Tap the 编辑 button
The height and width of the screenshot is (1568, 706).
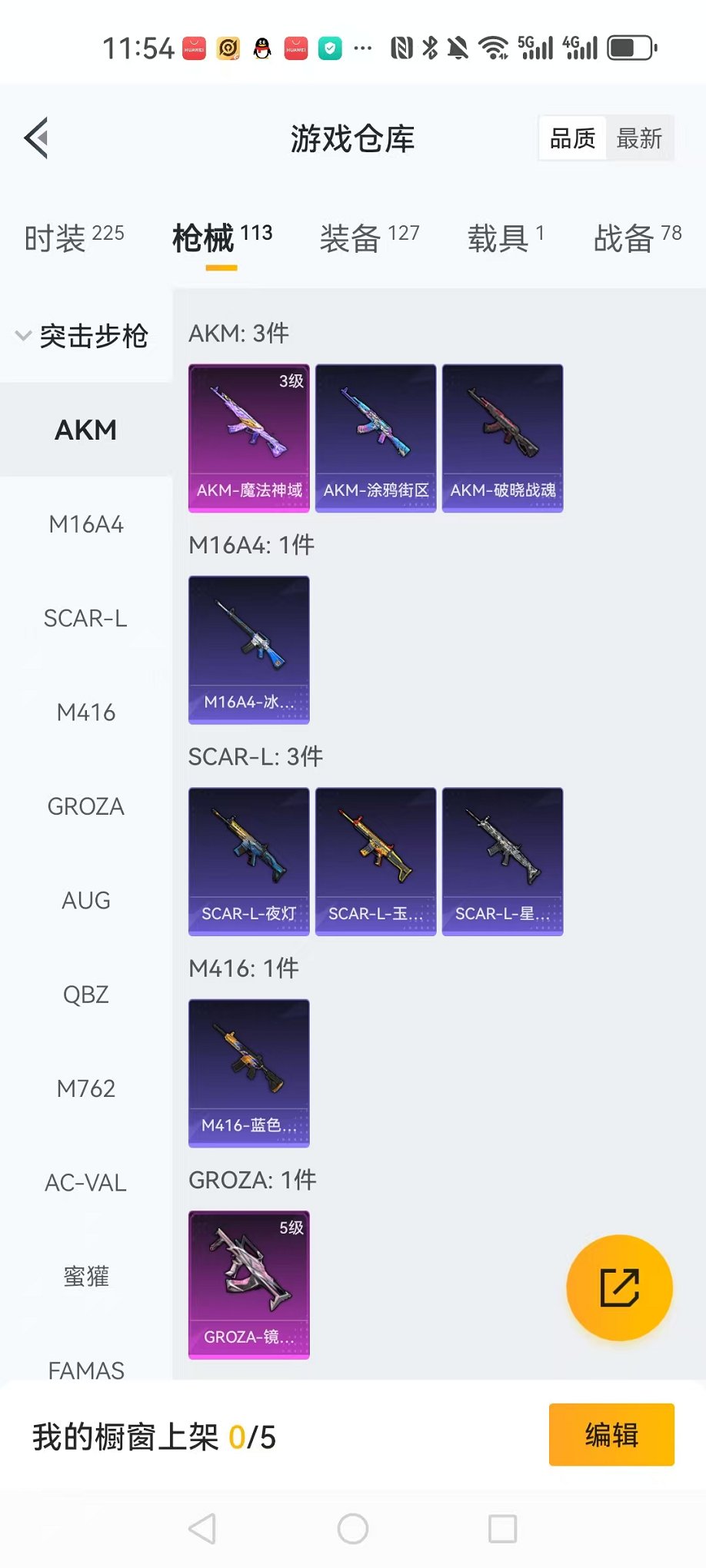pyautogui.click(x=611, y=1434)
